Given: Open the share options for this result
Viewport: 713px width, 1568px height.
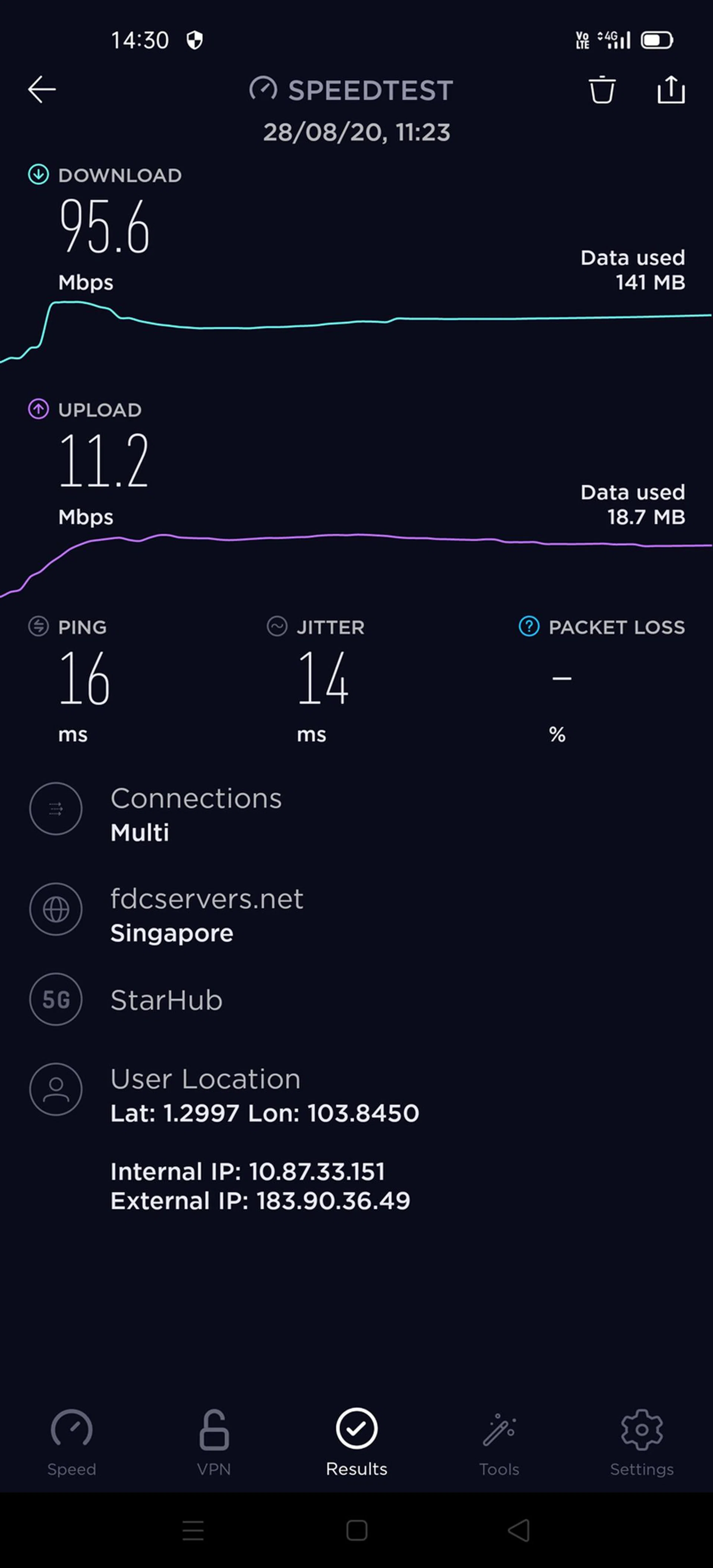Looking at the screenshot, I should (670, 89).
